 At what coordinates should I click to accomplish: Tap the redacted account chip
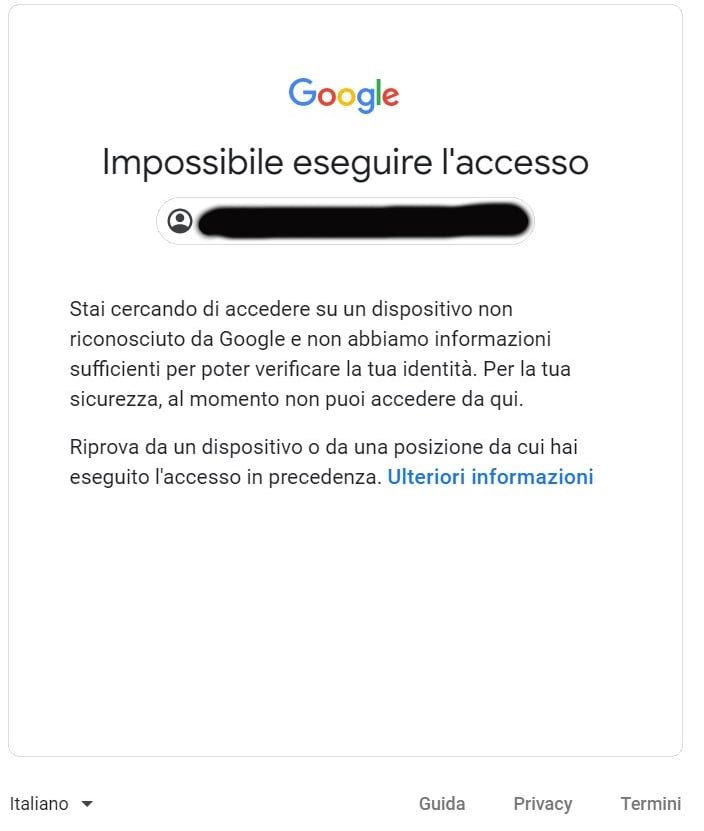[x=345, y=221]
